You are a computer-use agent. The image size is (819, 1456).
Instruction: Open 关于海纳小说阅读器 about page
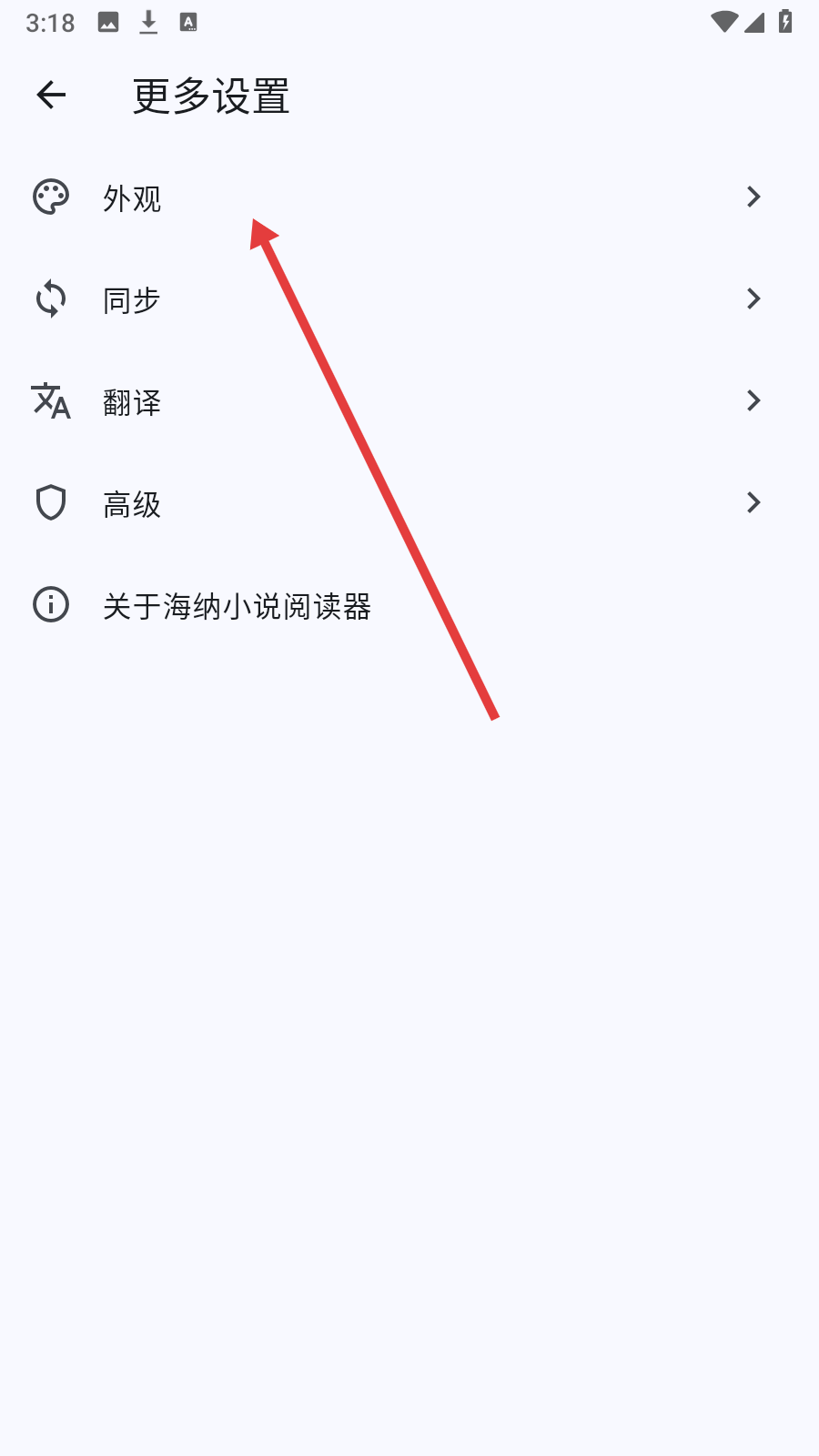coord(237,605)
